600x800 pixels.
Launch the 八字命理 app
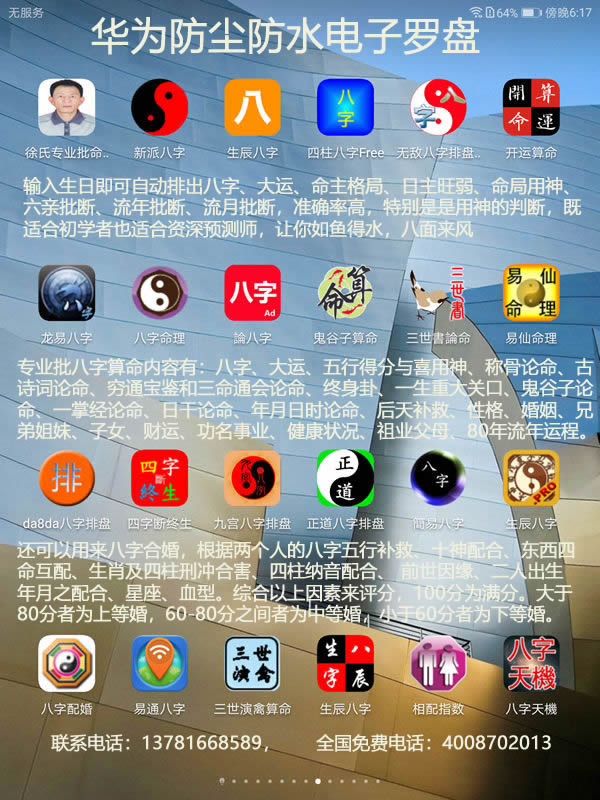[160, 293]
